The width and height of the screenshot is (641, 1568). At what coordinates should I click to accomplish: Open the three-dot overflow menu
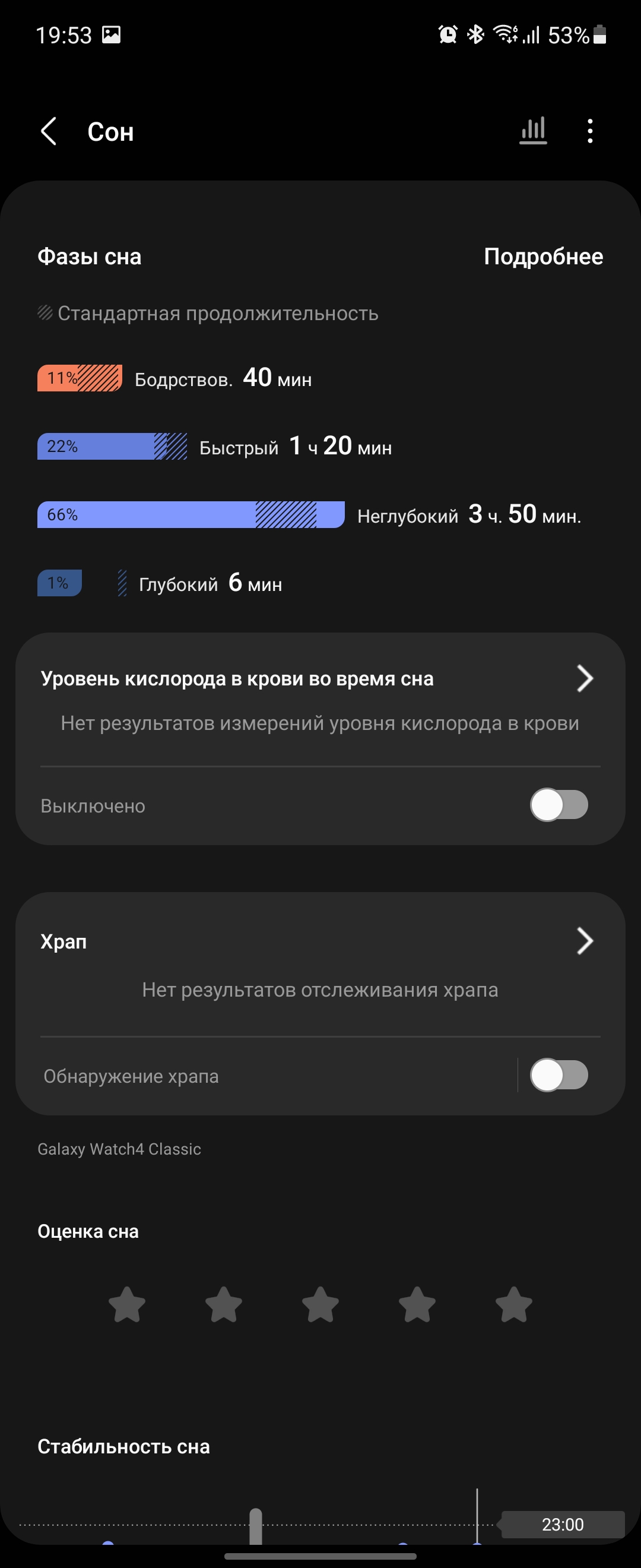(x=590, y=131)
